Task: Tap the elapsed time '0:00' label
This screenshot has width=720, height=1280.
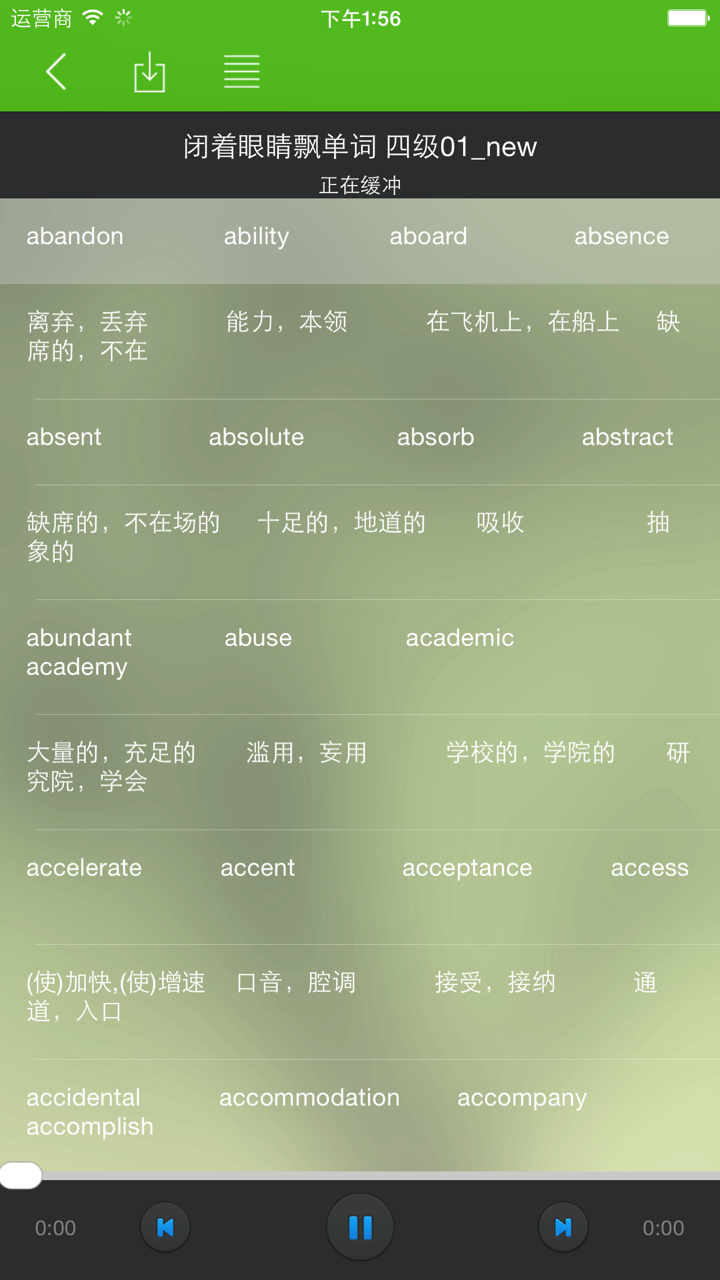Action: click(x=54, y=1227)
